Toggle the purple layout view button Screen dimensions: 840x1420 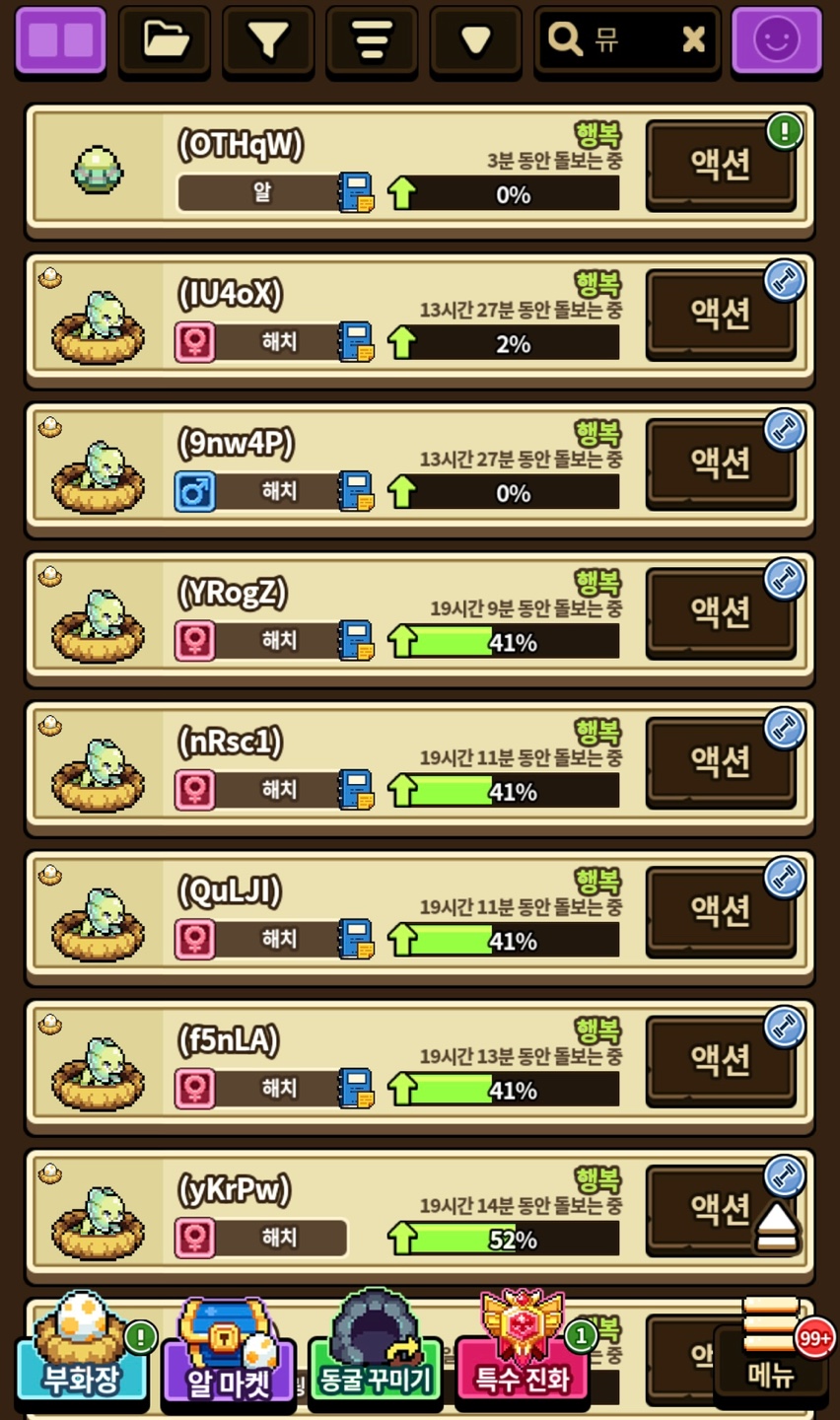[60, 40]
